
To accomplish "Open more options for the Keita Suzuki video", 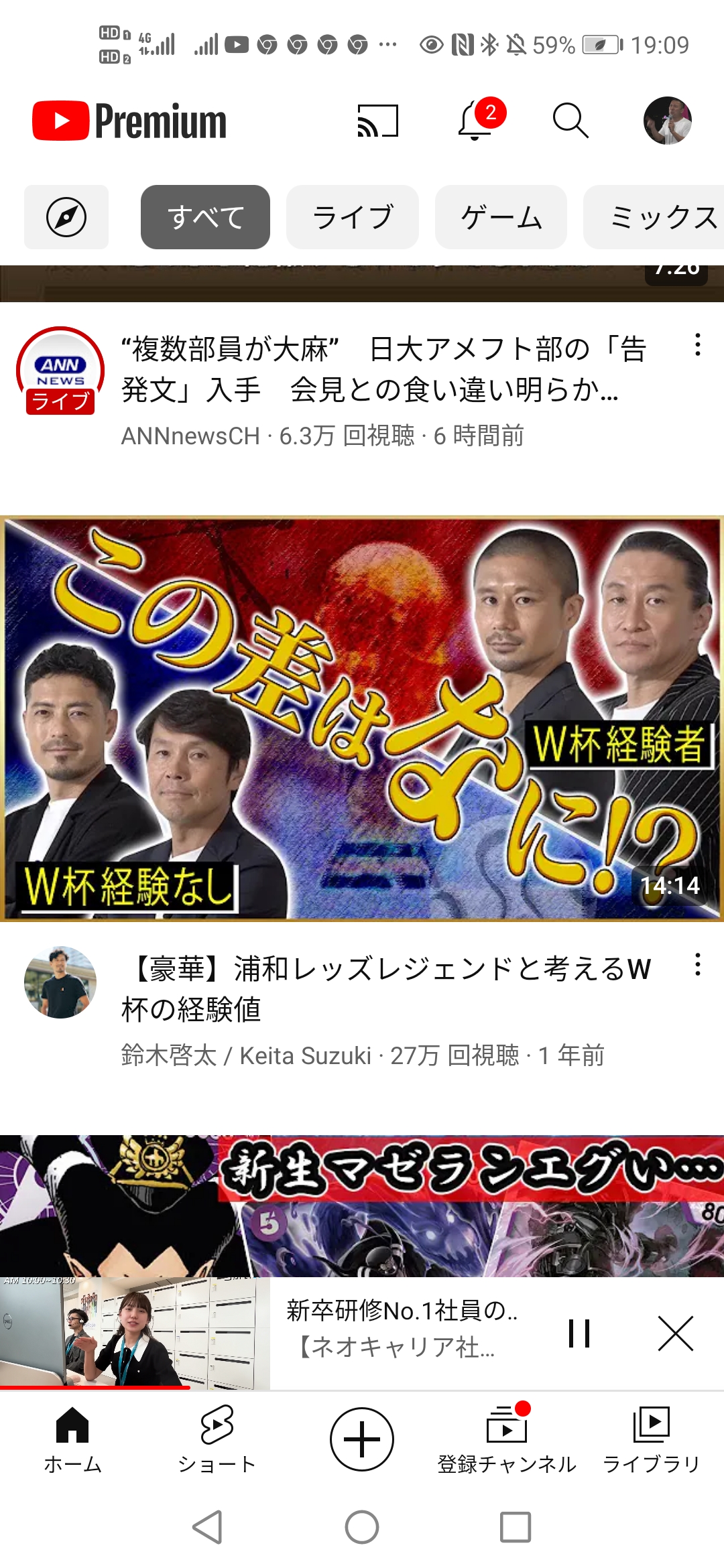I will click(698, 965).
